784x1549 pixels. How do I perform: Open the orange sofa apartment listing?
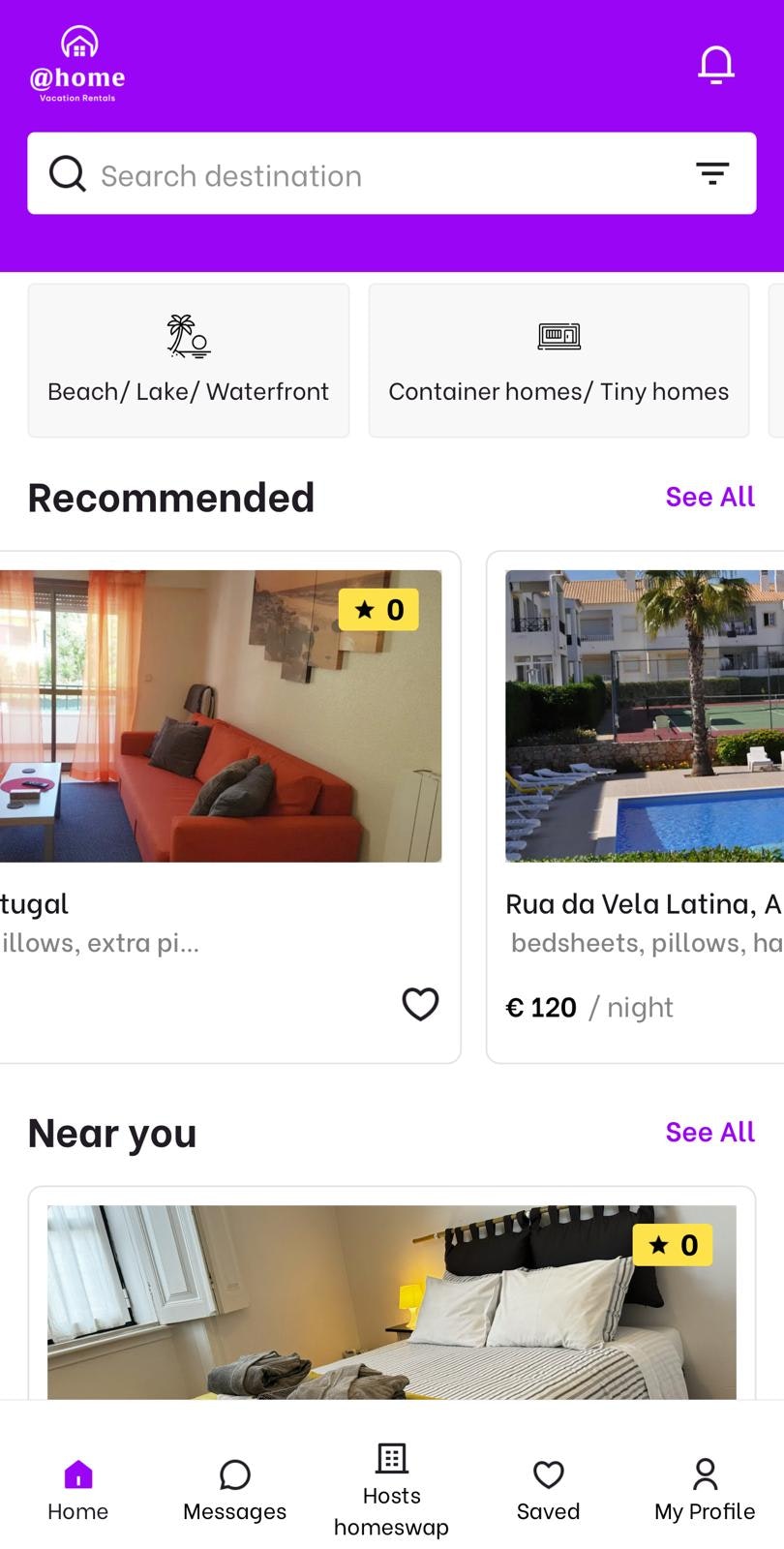[x=221, y=716]
